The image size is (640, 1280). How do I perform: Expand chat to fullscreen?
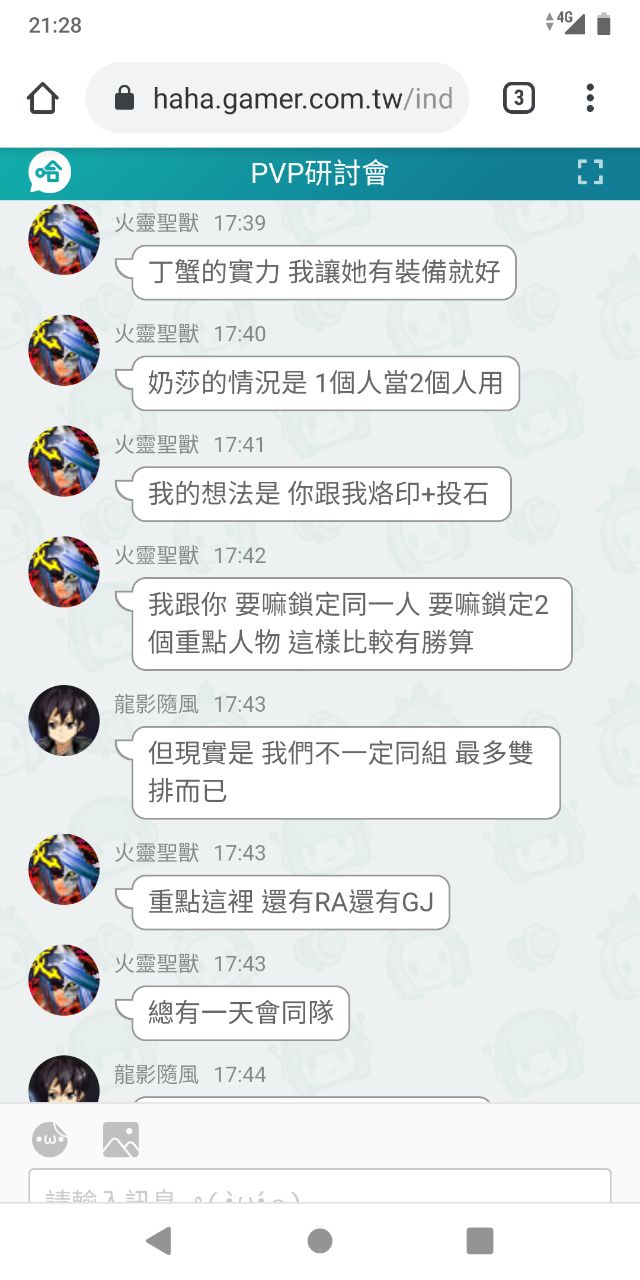(x=590, y=172)
